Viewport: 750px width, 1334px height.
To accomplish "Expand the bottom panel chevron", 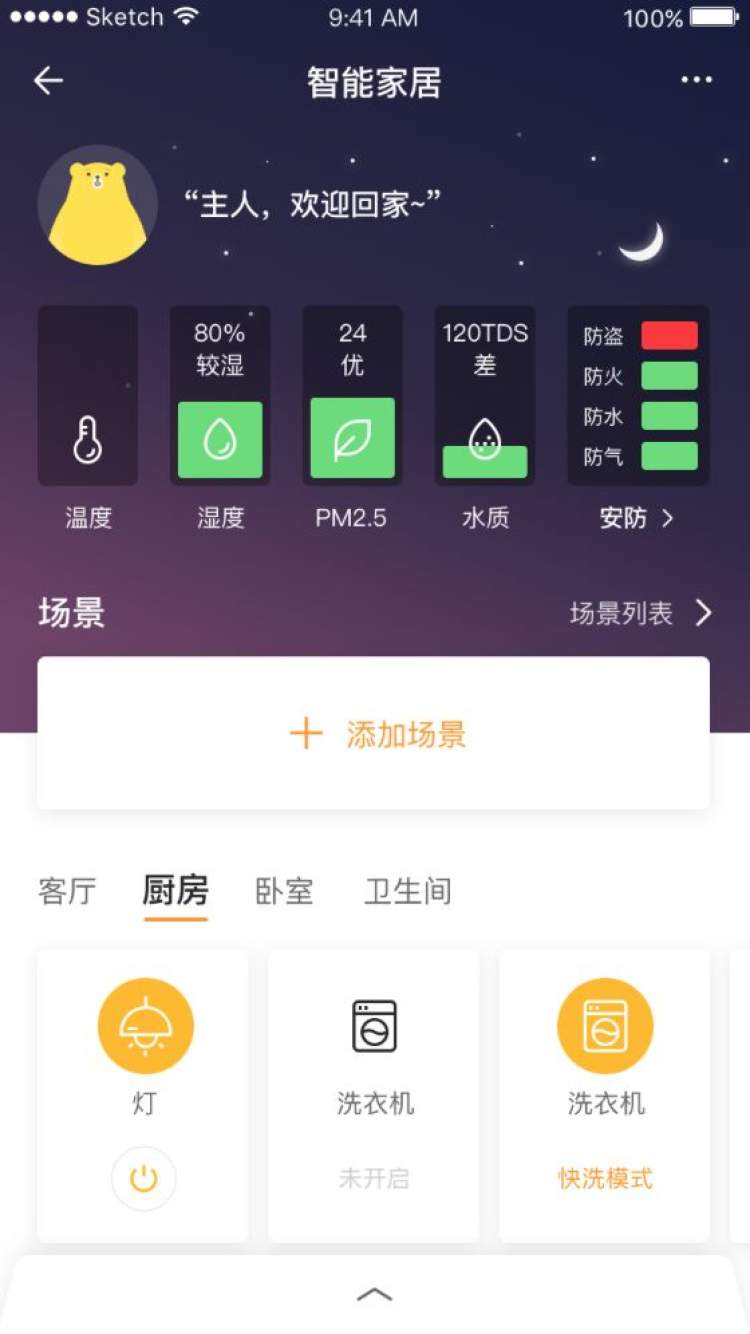I will (x=374, y=1295).
